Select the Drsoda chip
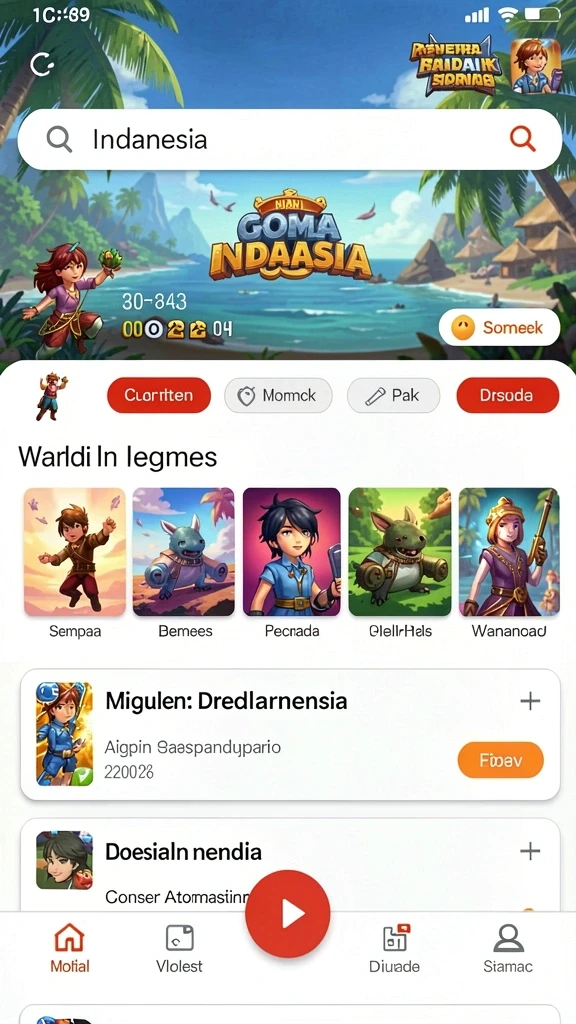 pyautogui.click(x=507, y=395)
